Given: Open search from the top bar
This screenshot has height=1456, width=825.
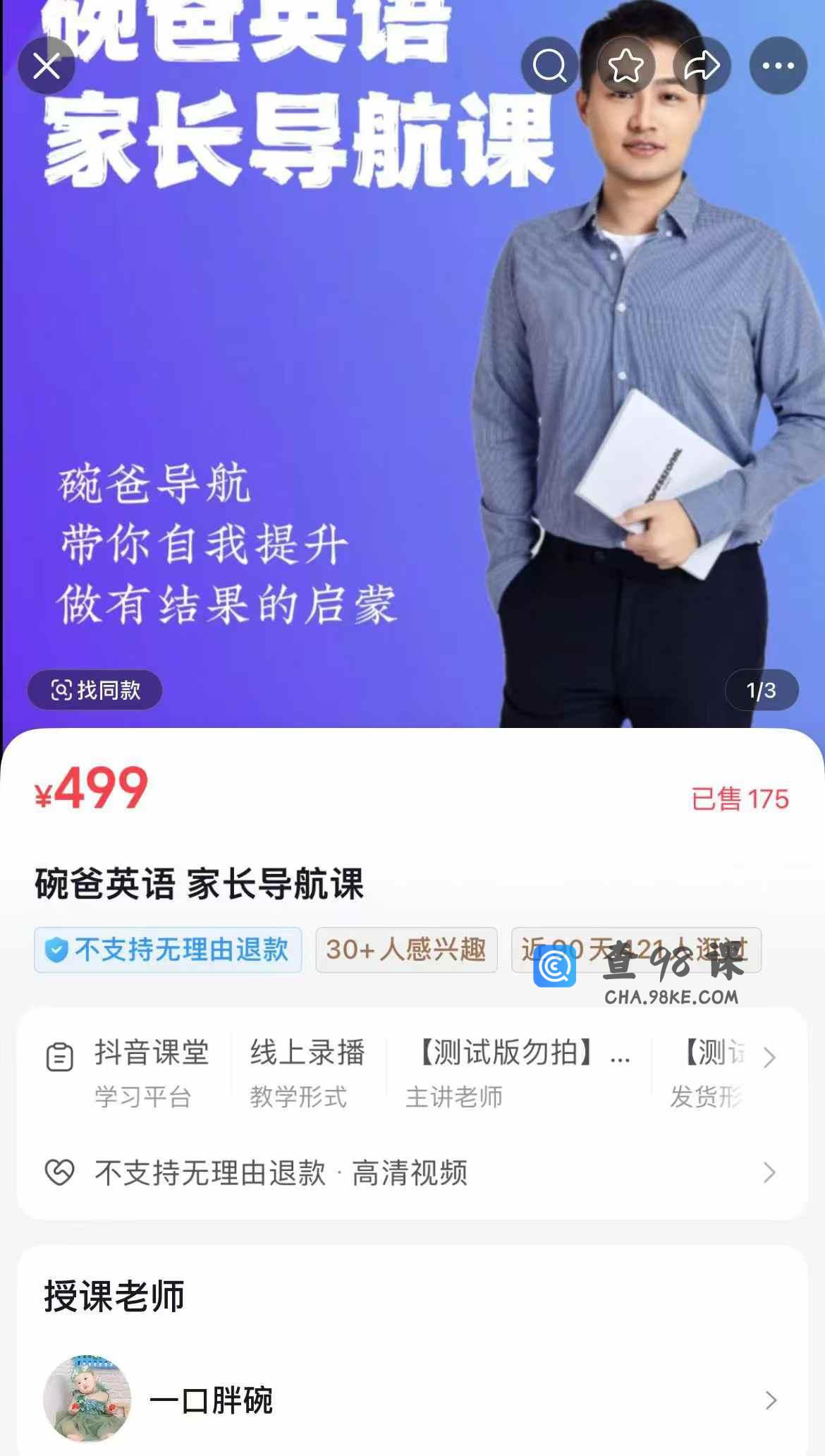Looking at the screenshot, I should [x=550, y=66].
